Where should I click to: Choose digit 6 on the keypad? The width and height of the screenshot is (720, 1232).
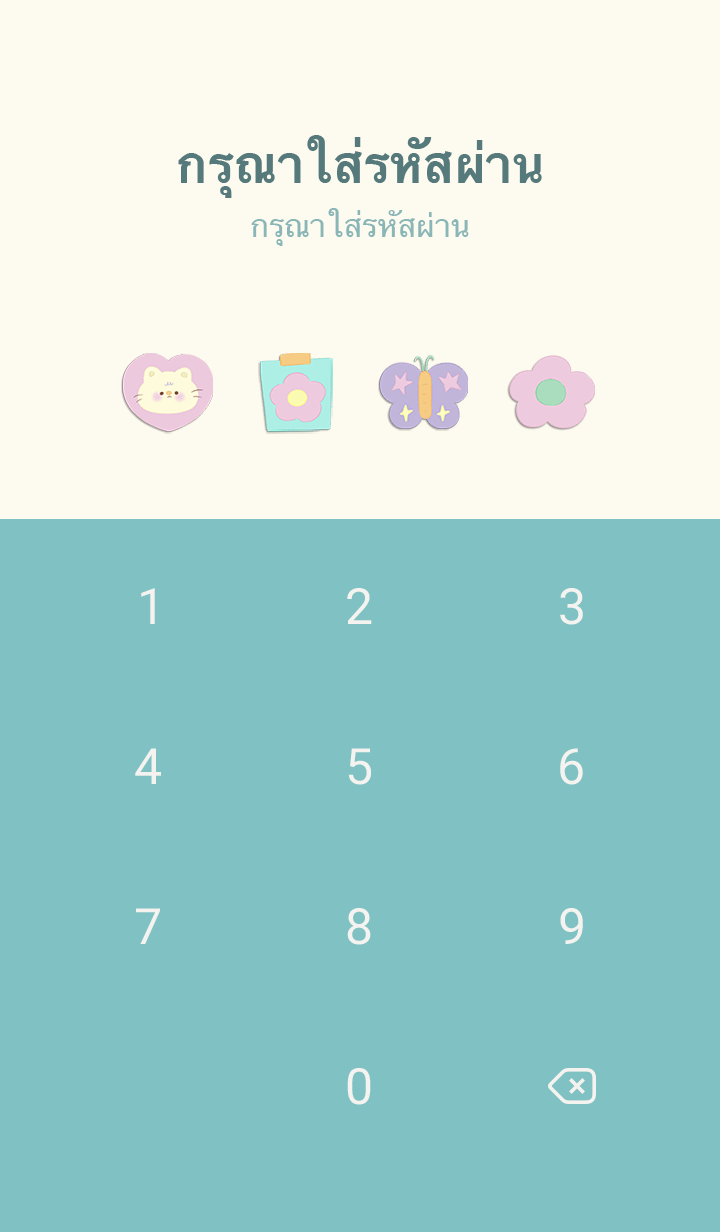(x=571, y=767)
